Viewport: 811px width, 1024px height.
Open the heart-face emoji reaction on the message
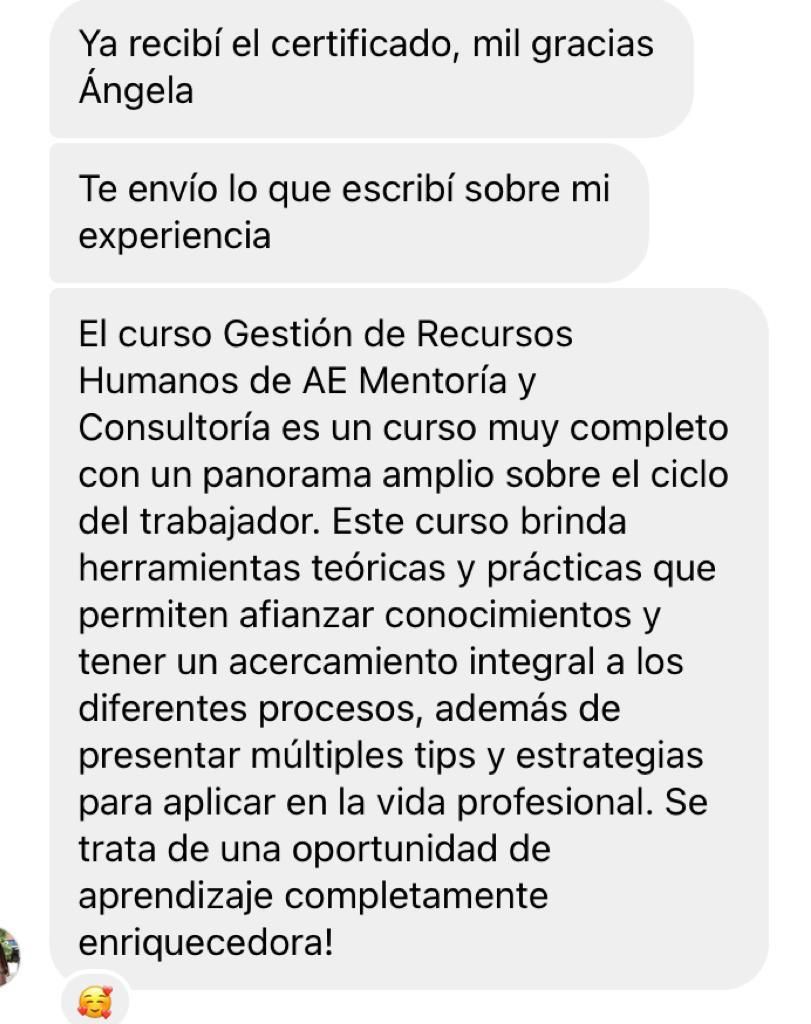(x=95, y=1000)
